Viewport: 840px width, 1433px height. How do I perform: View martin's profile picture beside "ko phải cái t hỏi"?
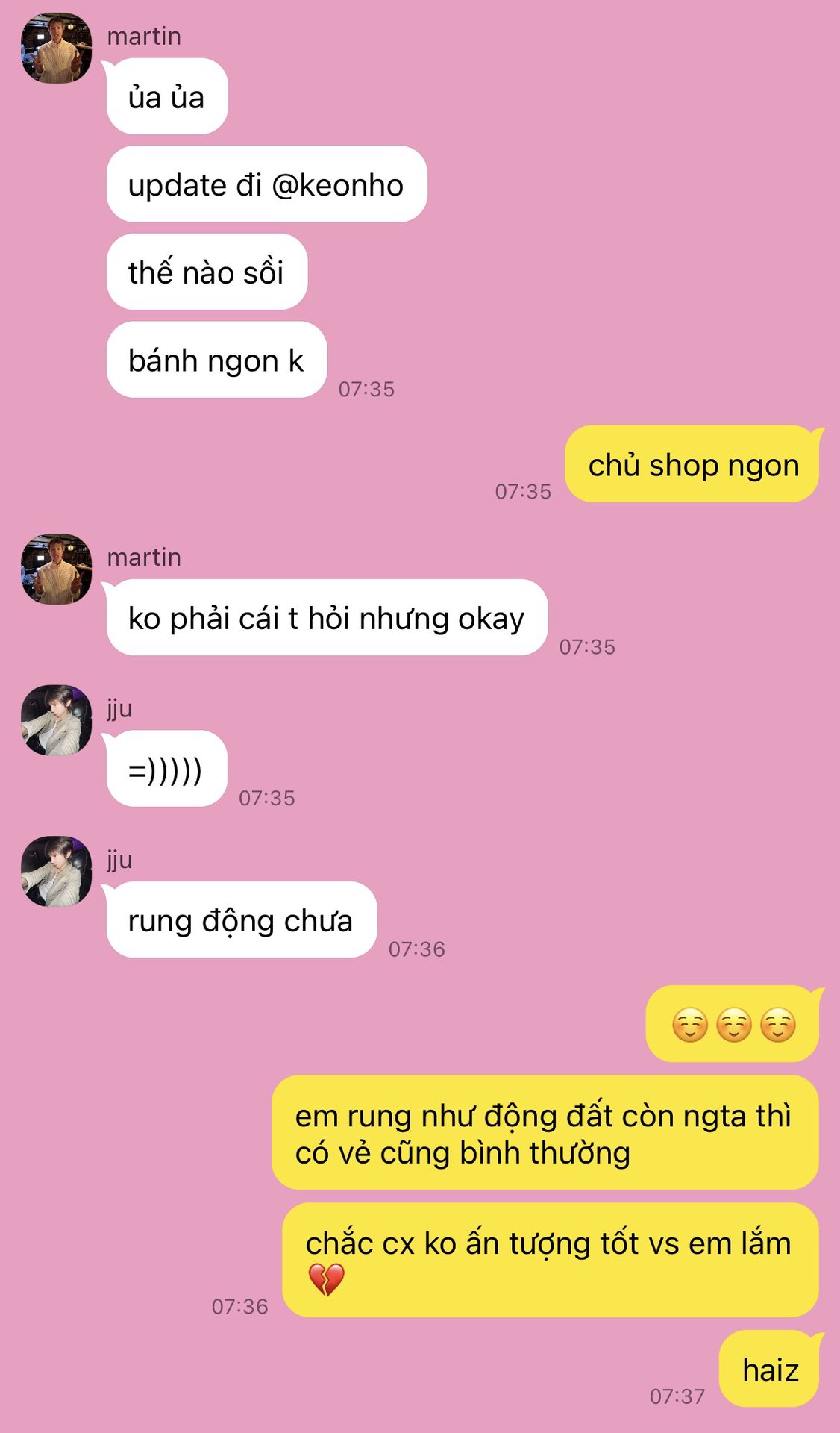click(x=56, y=569)
